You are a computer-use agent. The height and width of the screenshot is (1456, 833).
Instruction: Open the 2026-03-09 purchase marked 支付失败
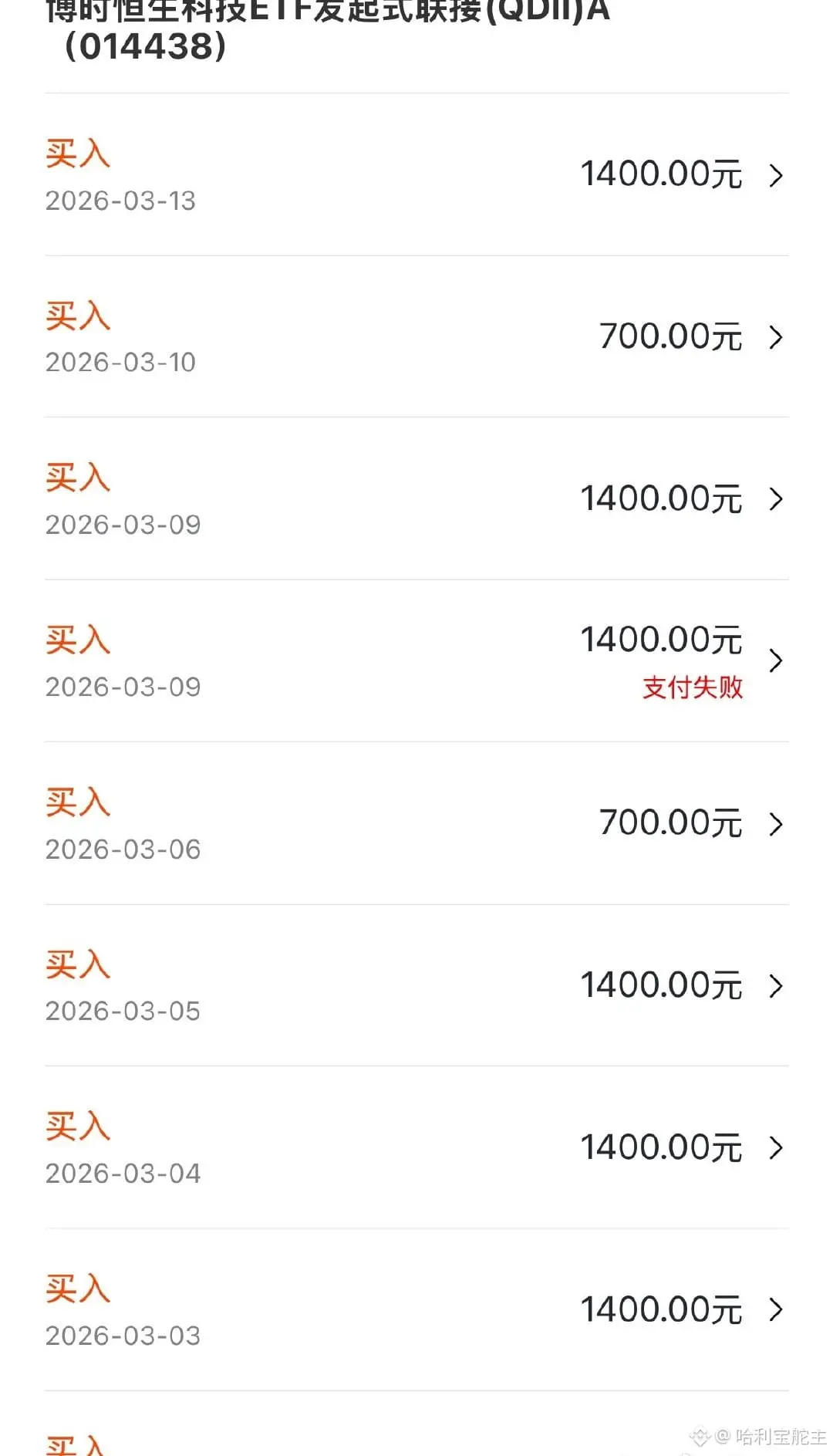tap(416, 661)
